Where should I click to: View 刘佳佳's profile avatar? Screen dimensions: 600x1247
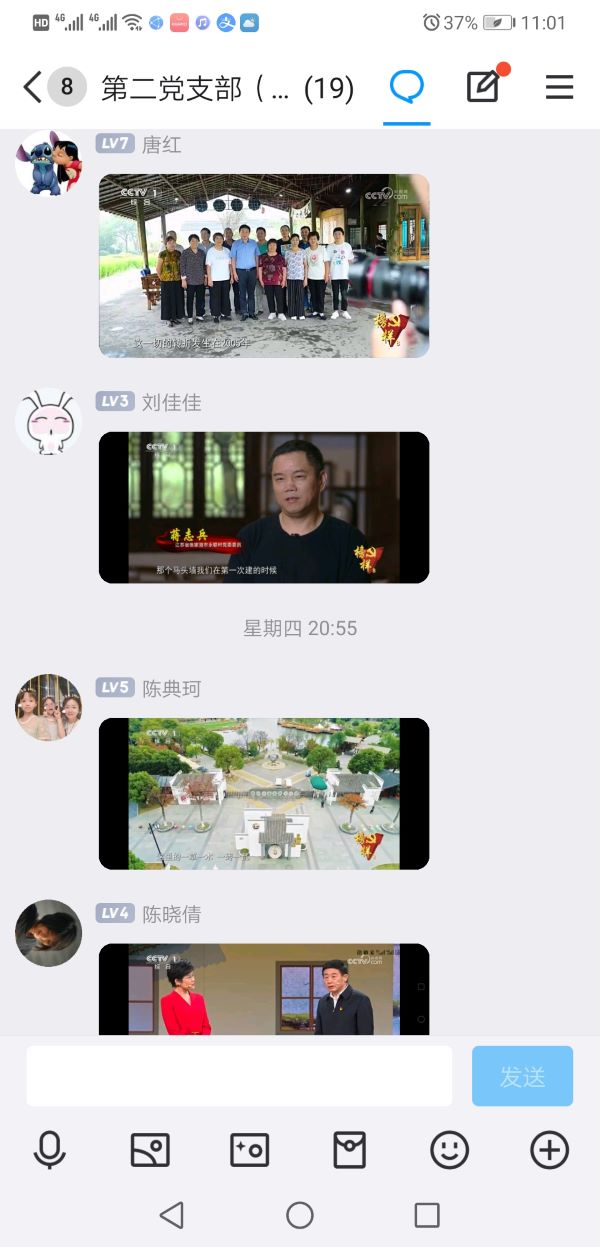[x=48, y=421]
